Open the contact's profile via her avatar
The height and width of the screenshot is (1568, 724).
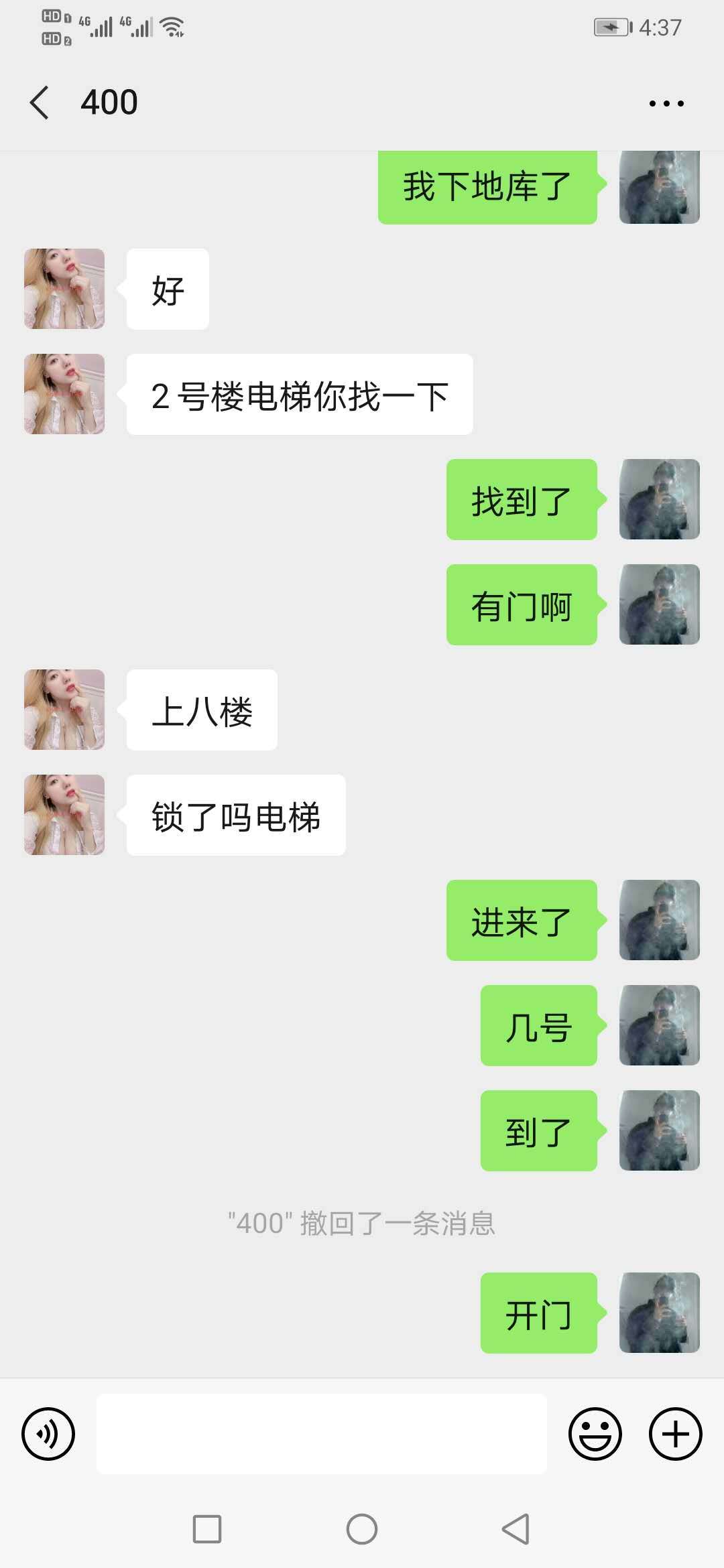pos(63,288)
